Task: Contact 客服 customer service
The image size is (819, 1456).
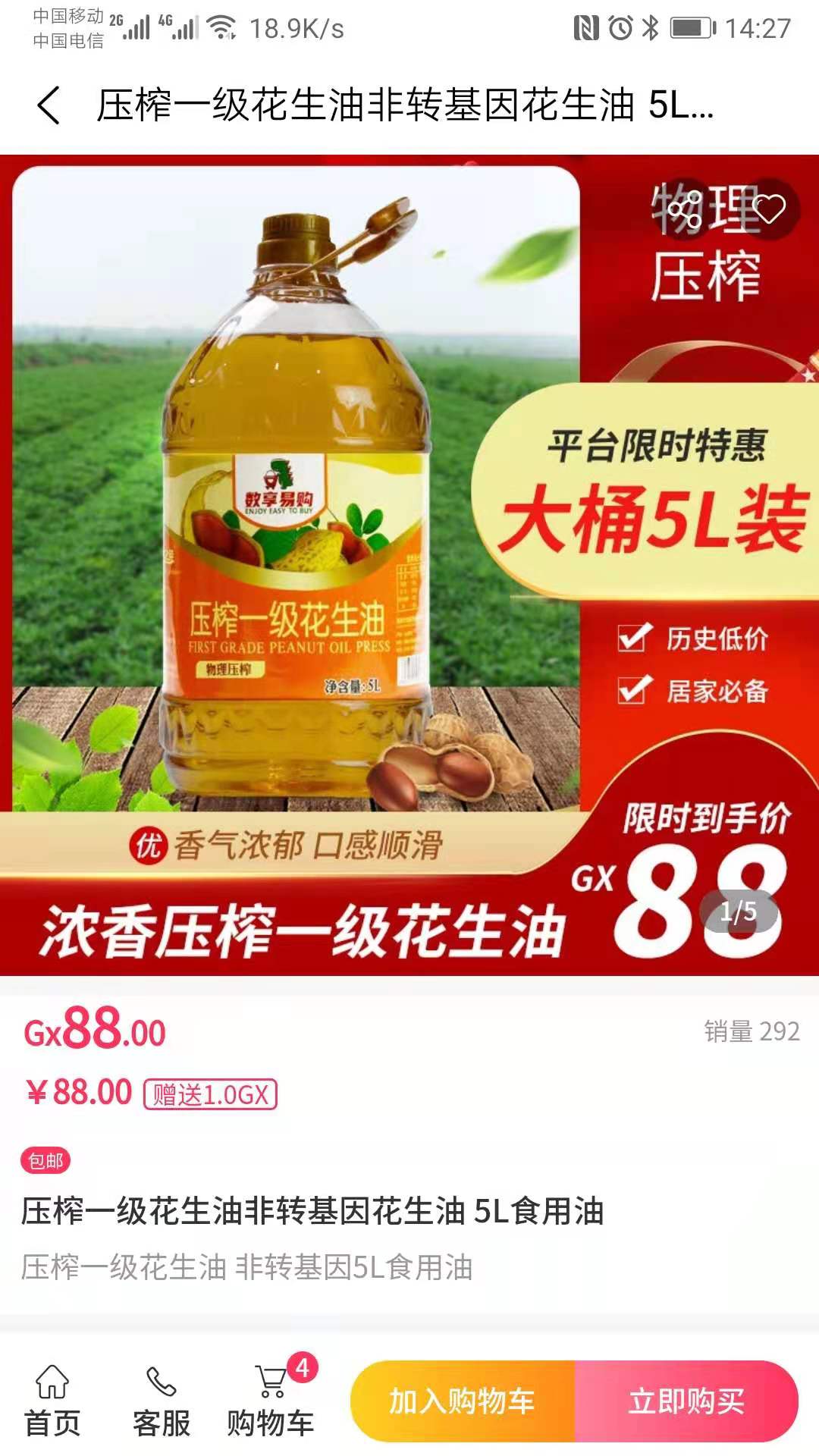Action: 161,1401
